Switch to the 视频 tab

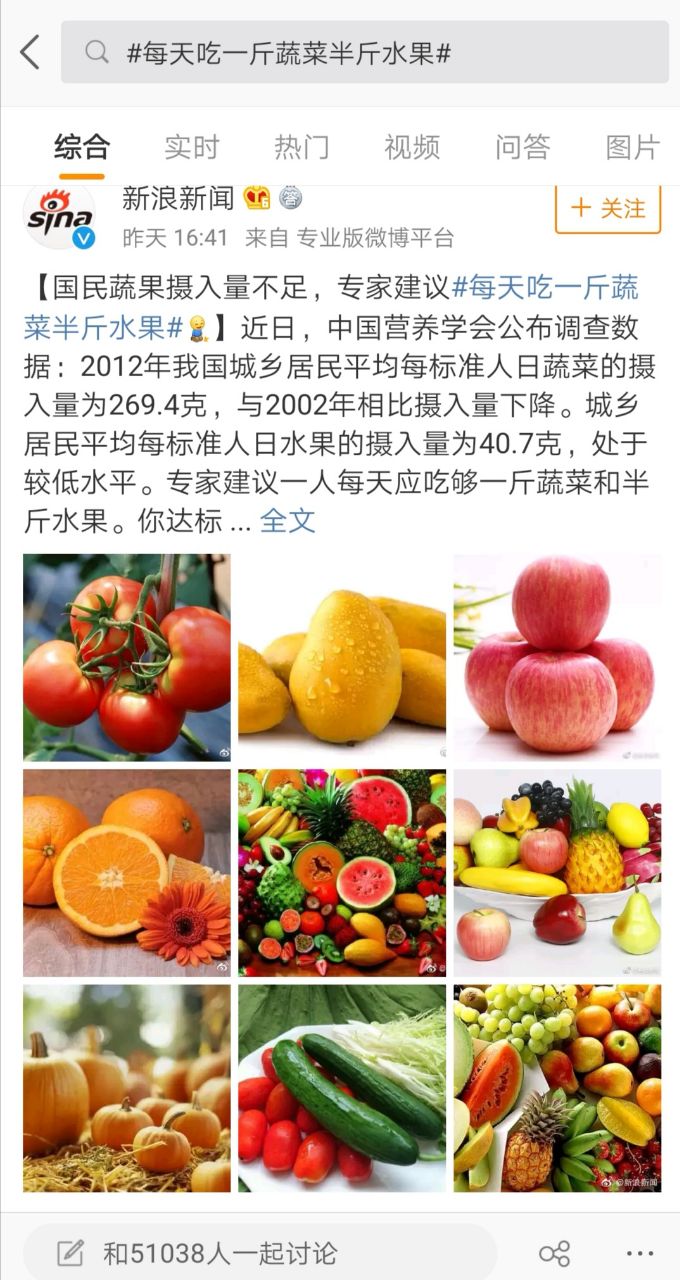(411, 147)
